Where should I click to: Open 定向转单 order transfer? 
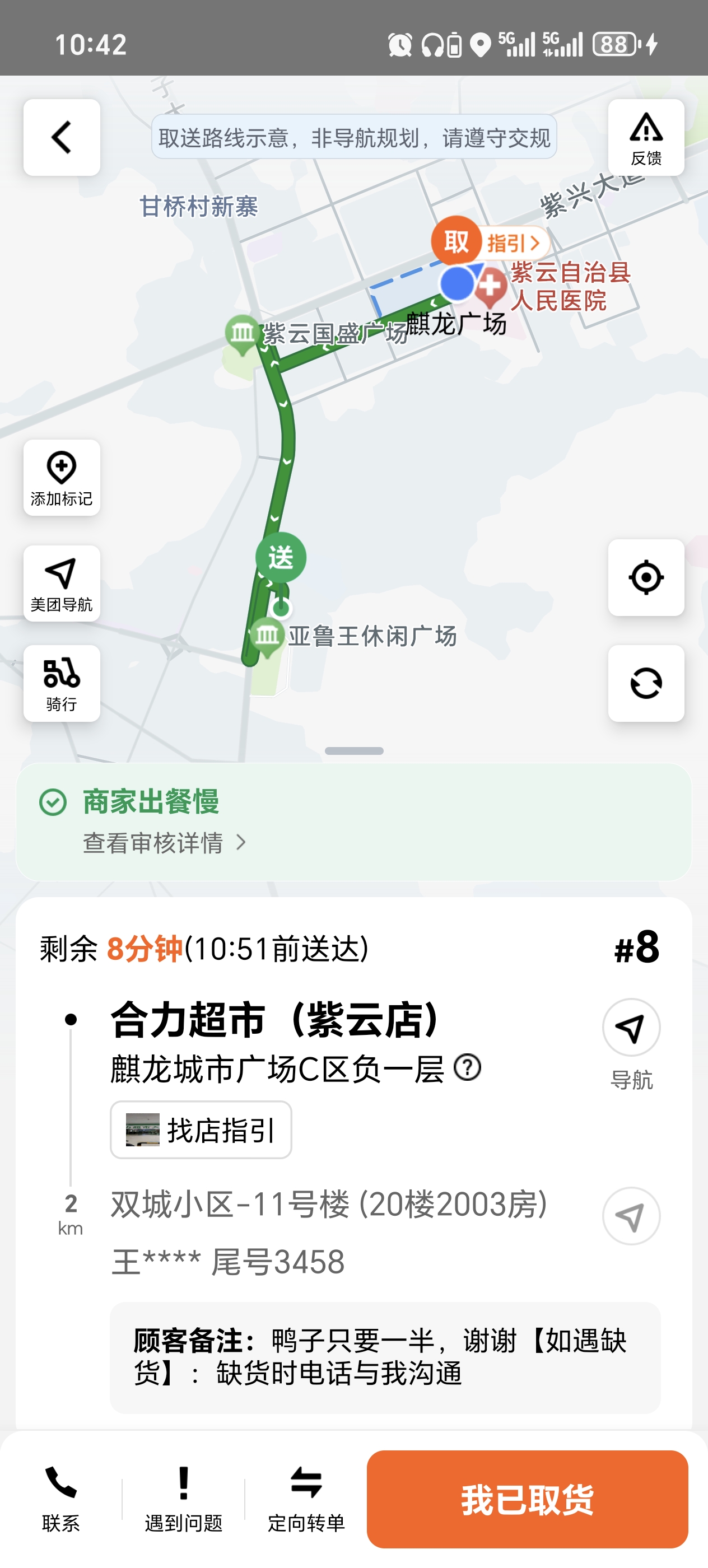(x=306, y=1499)
